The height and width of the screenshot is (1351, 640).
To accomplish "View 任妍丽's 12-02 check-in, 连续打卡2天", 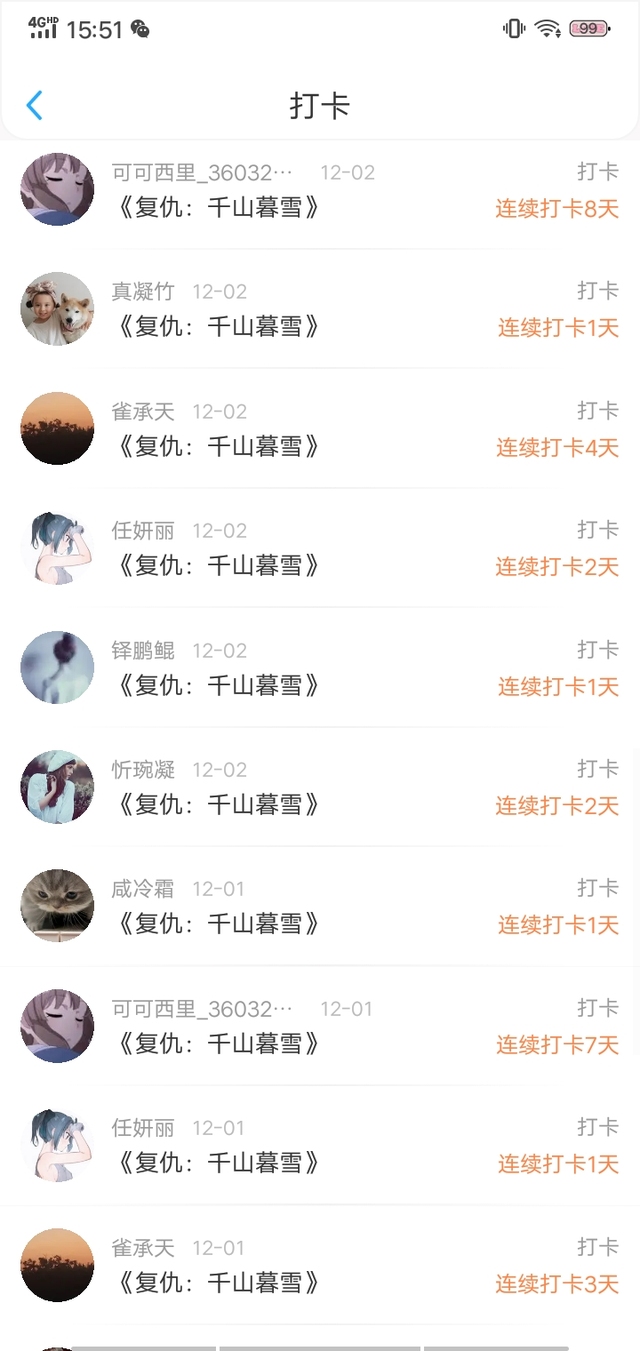I will tap(320, 548).
